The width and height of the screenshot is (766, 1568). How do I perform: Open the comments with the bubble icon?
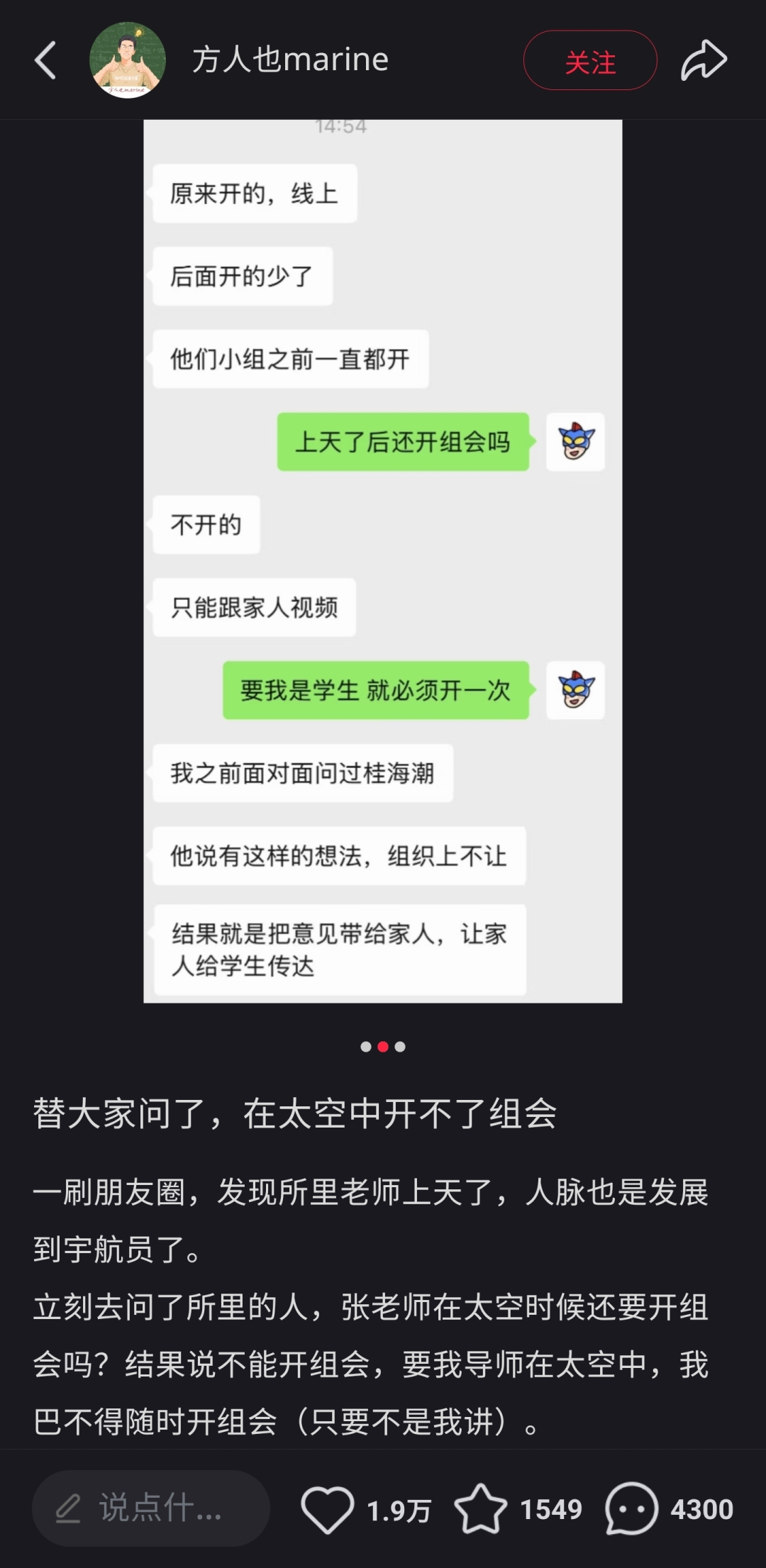(631, 1509)
